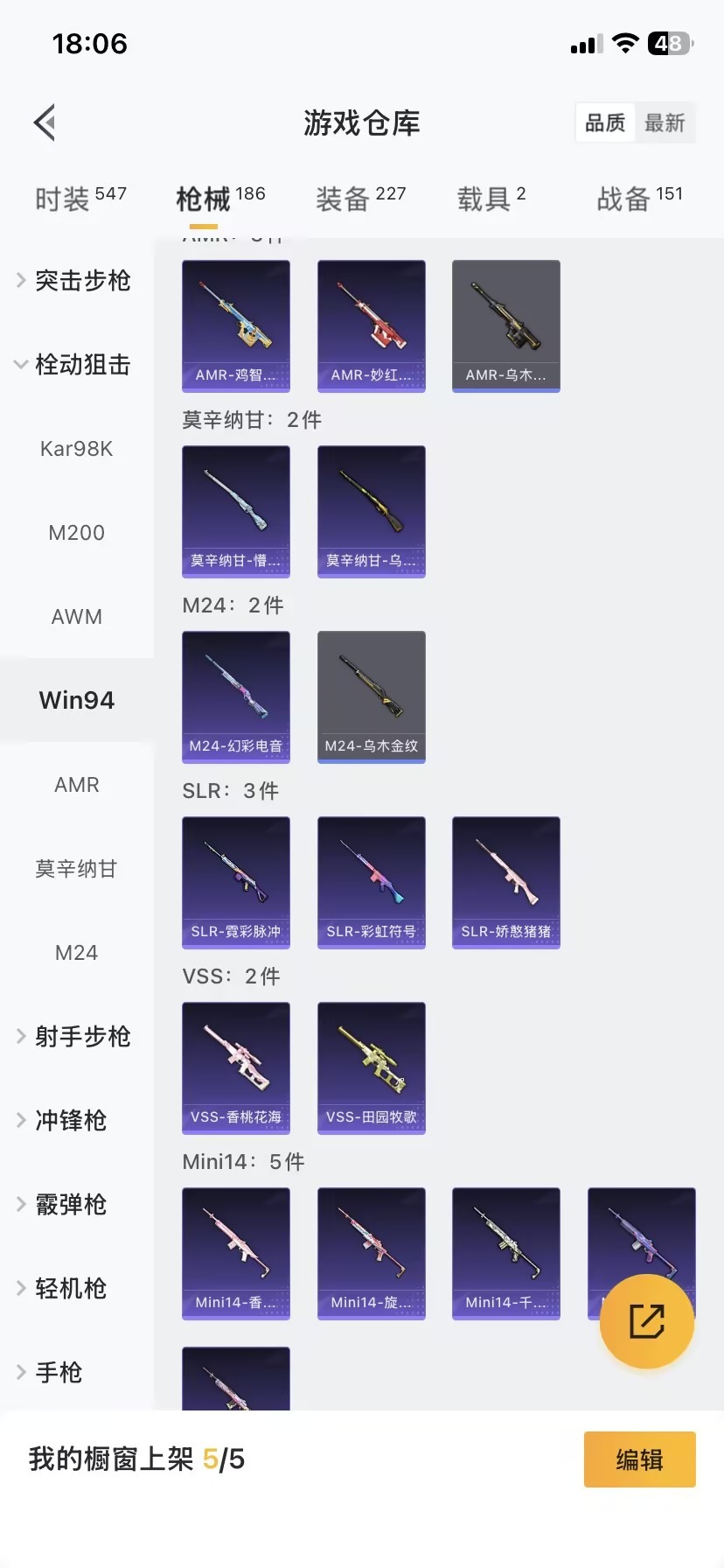Expand the 突击步枪 category
Viewport: 724px width, 1568px height.
[x=74, y=281]
